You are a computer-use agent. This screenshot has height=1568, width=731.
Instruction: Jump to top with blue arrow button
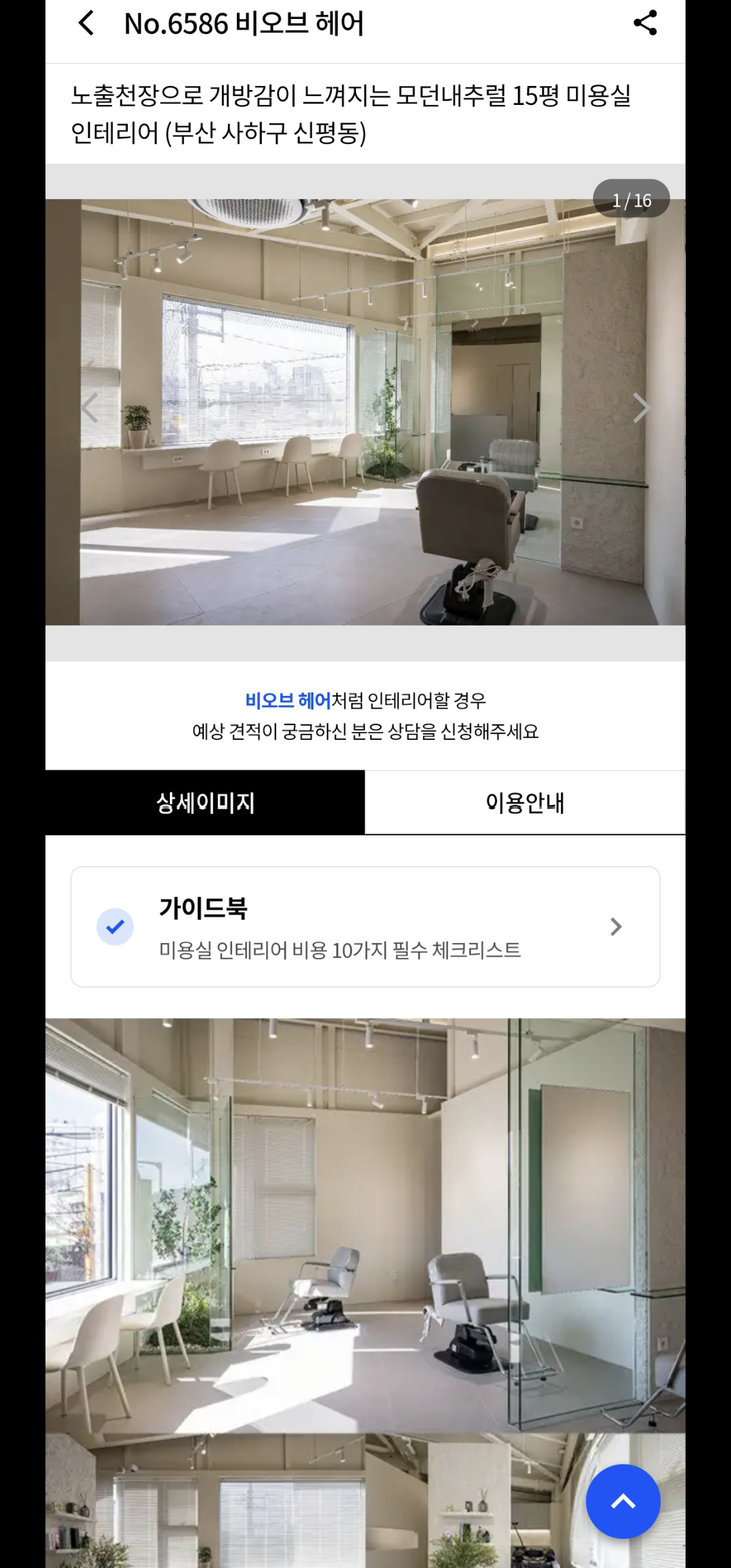click(x=623, y=1501)
